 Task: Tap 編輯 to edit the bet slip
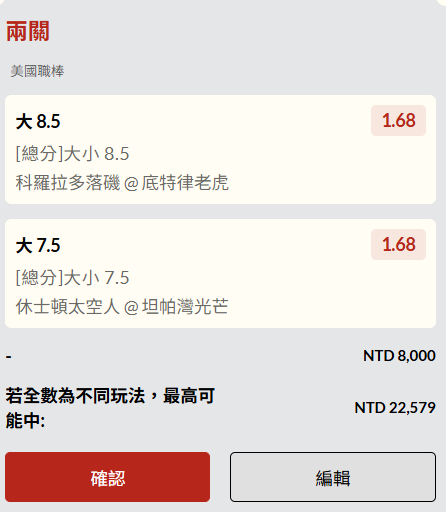point(333,477)
